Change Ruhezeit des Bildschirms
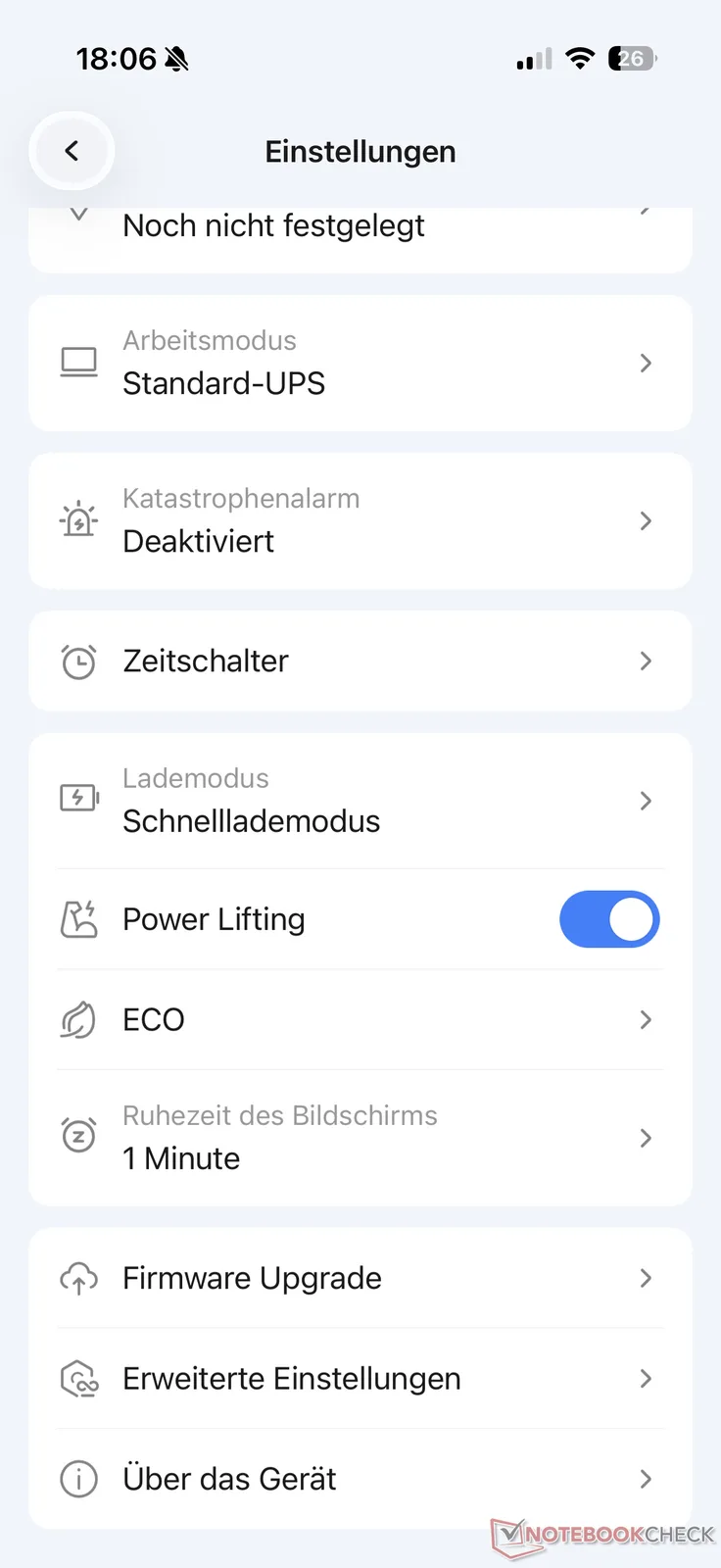Screen dimensions: 721x1568 pos(360,1138)
